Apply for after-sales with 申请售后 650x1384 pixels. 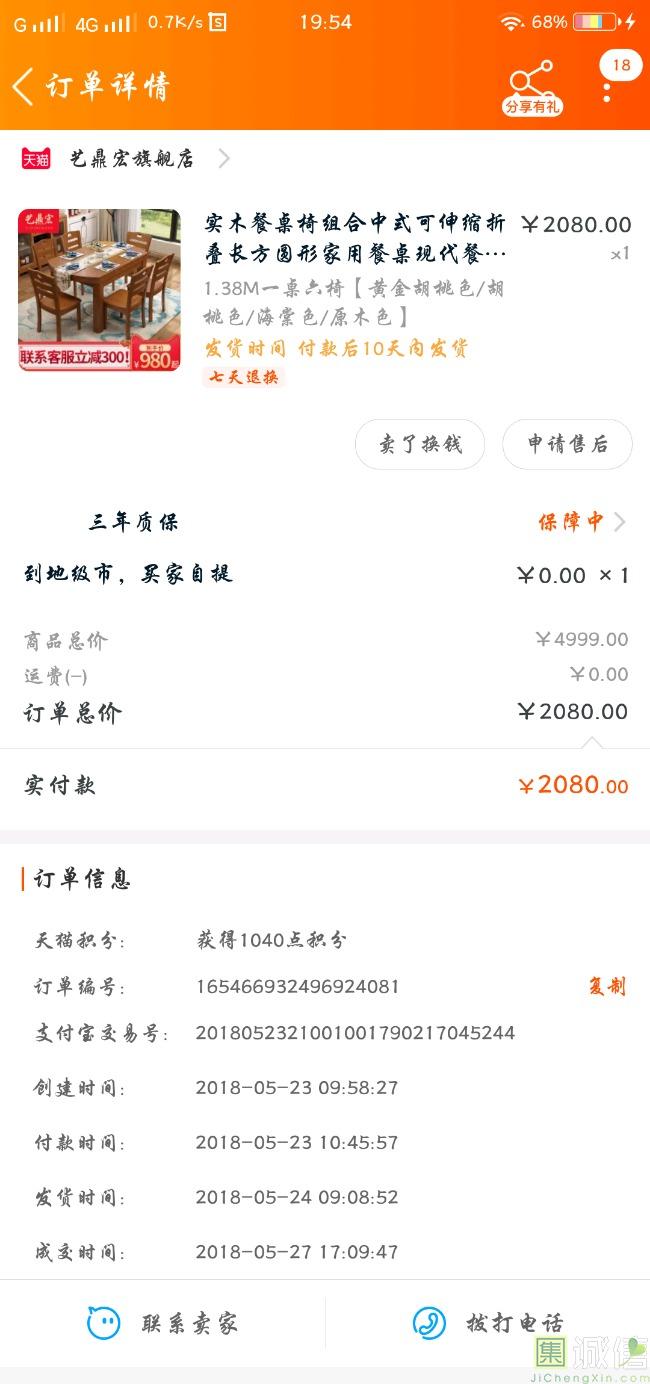point(567,445)
